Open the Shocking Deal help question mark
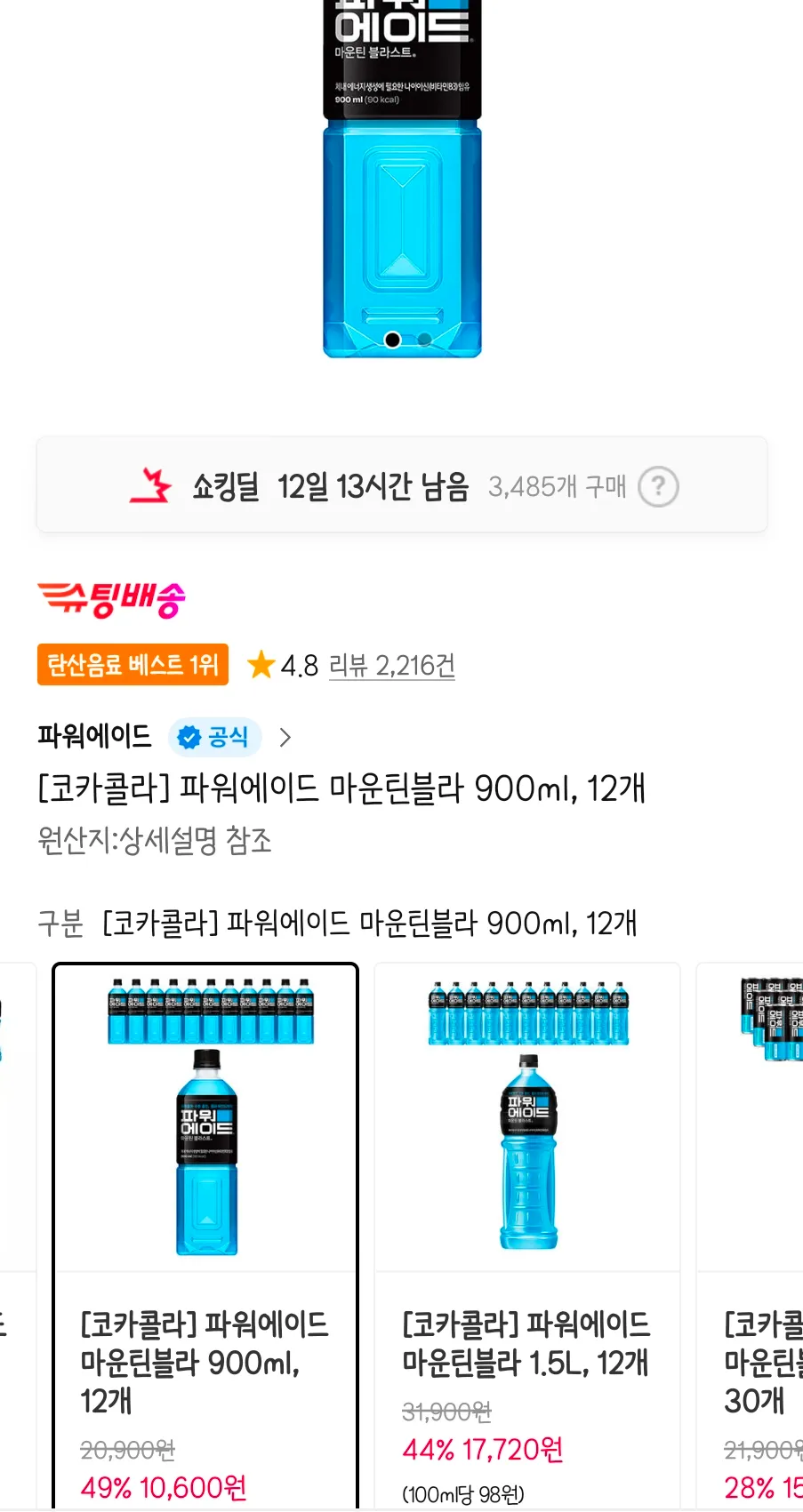Image resolution: width=803 pixels, height=1512 pixels. pos(658,486)
